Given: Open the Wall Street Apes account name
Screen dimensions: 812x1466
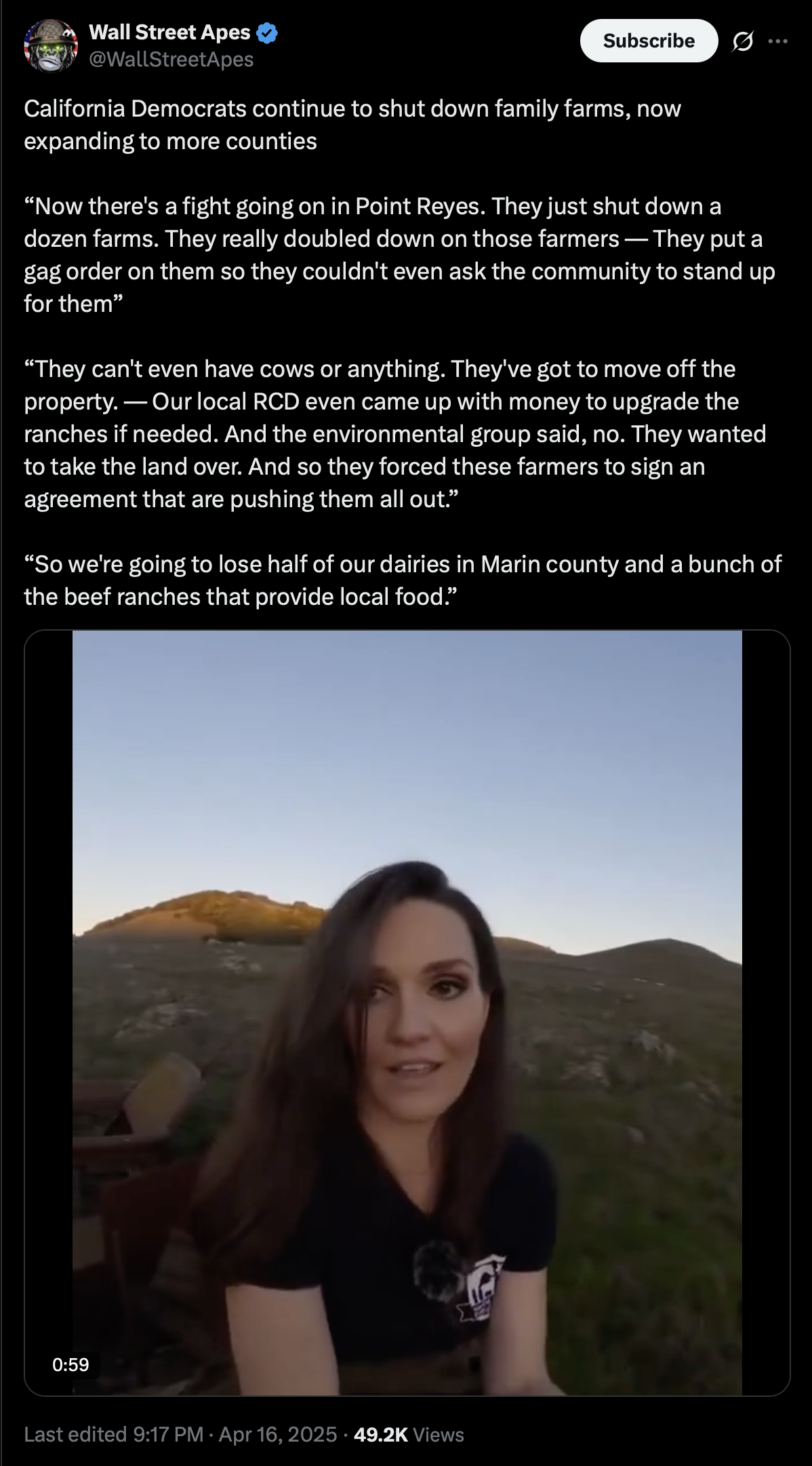Looking at the screenshot, I should coord(169,32).
